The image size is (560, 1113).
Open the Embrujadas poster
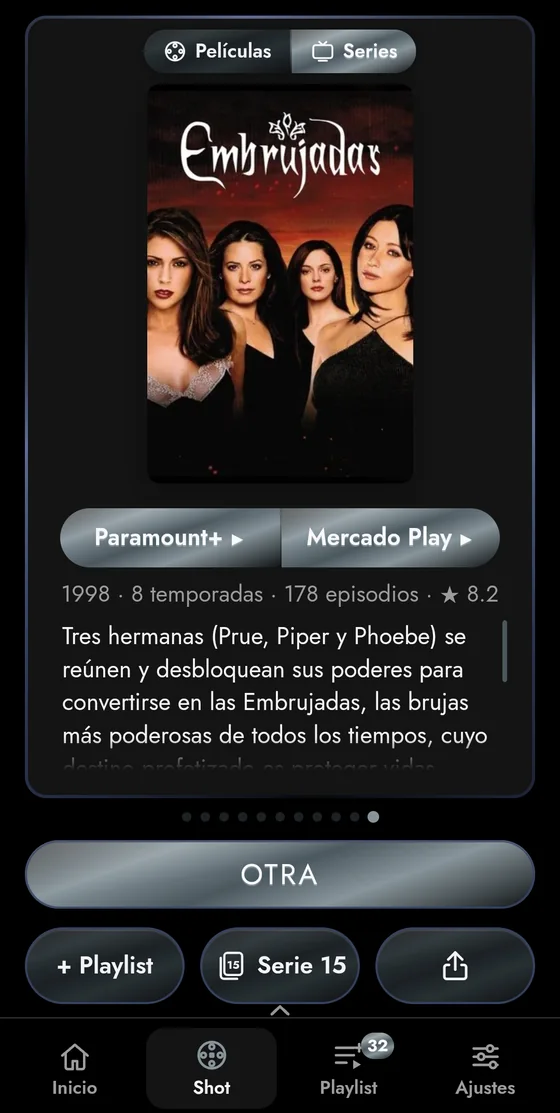pyautogui.click(x=280, y=284)
